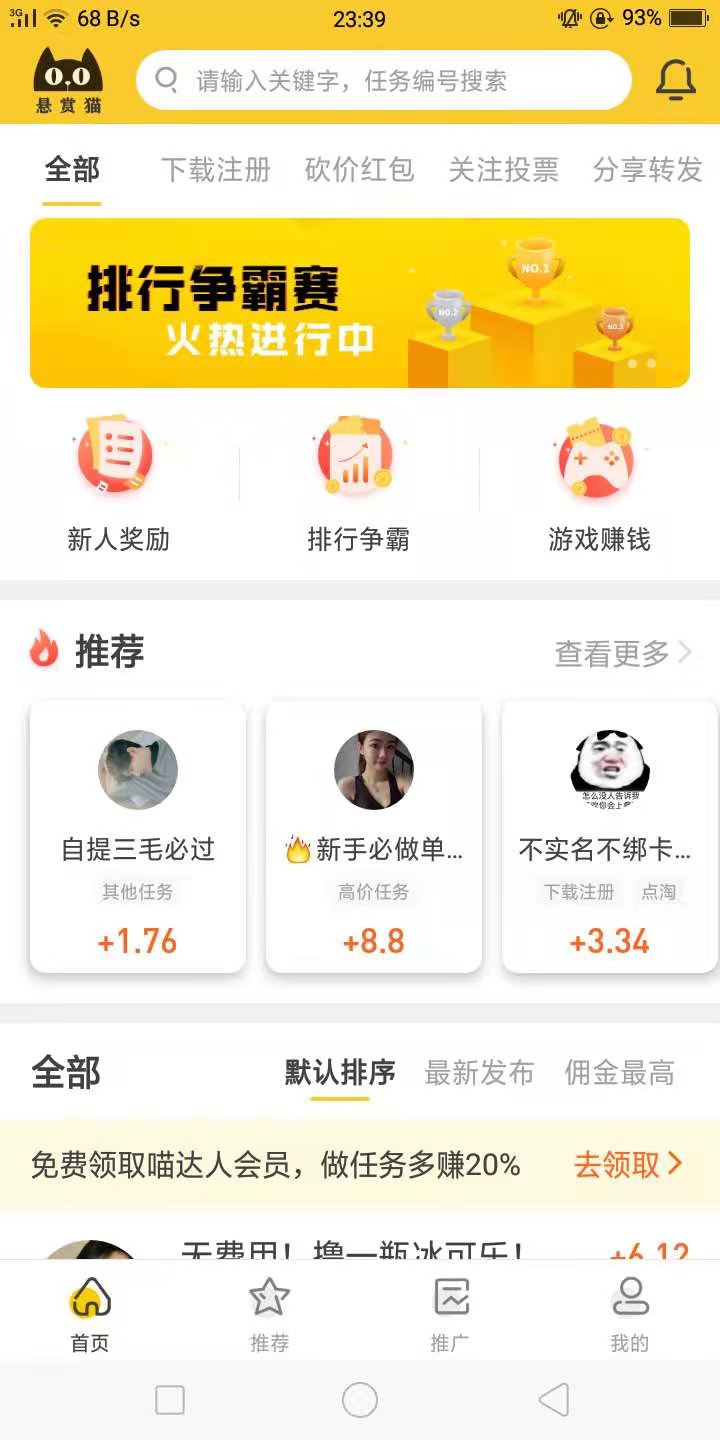
Task: Go to 我的 profile tab
Action: coord(630,1314)
